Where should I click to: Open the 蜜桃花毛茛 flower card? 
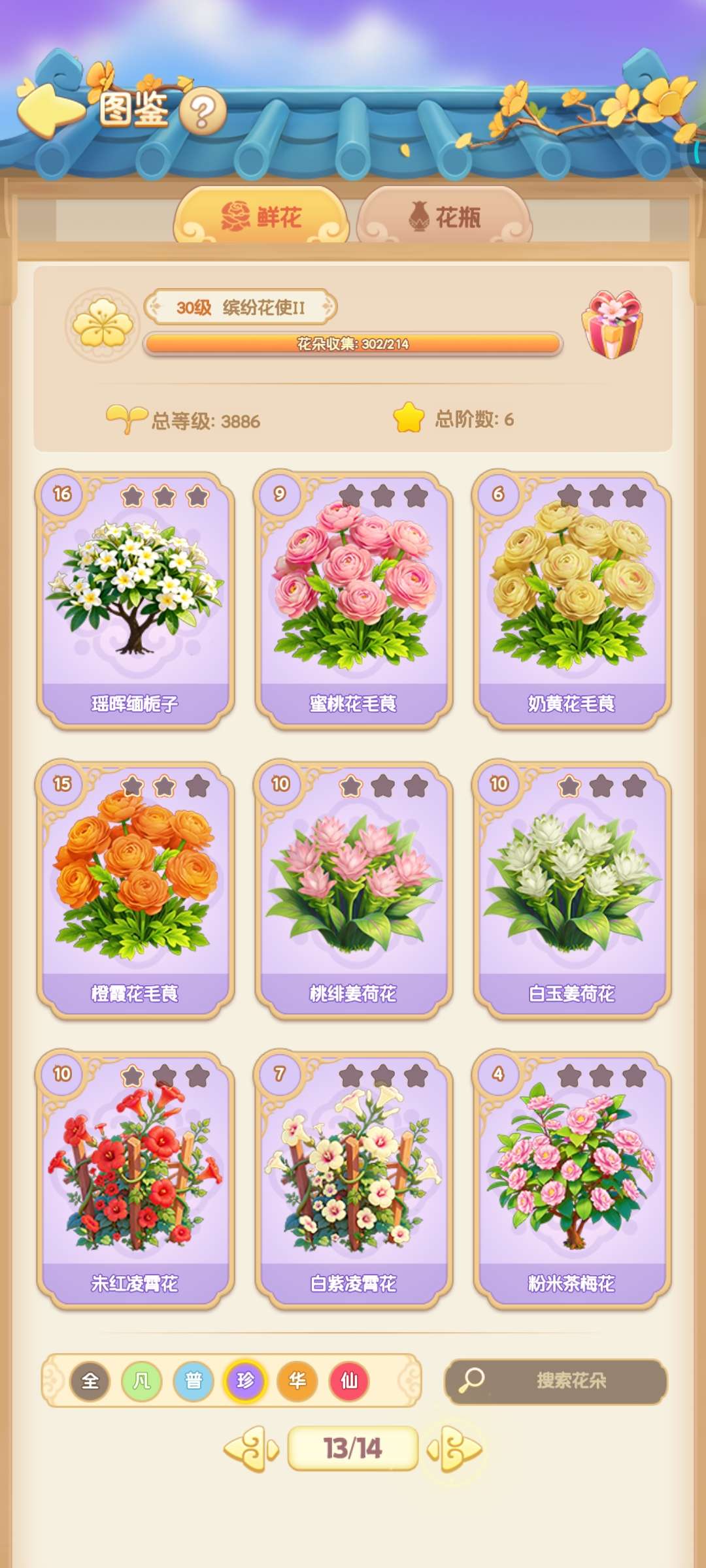coord(354,600)
